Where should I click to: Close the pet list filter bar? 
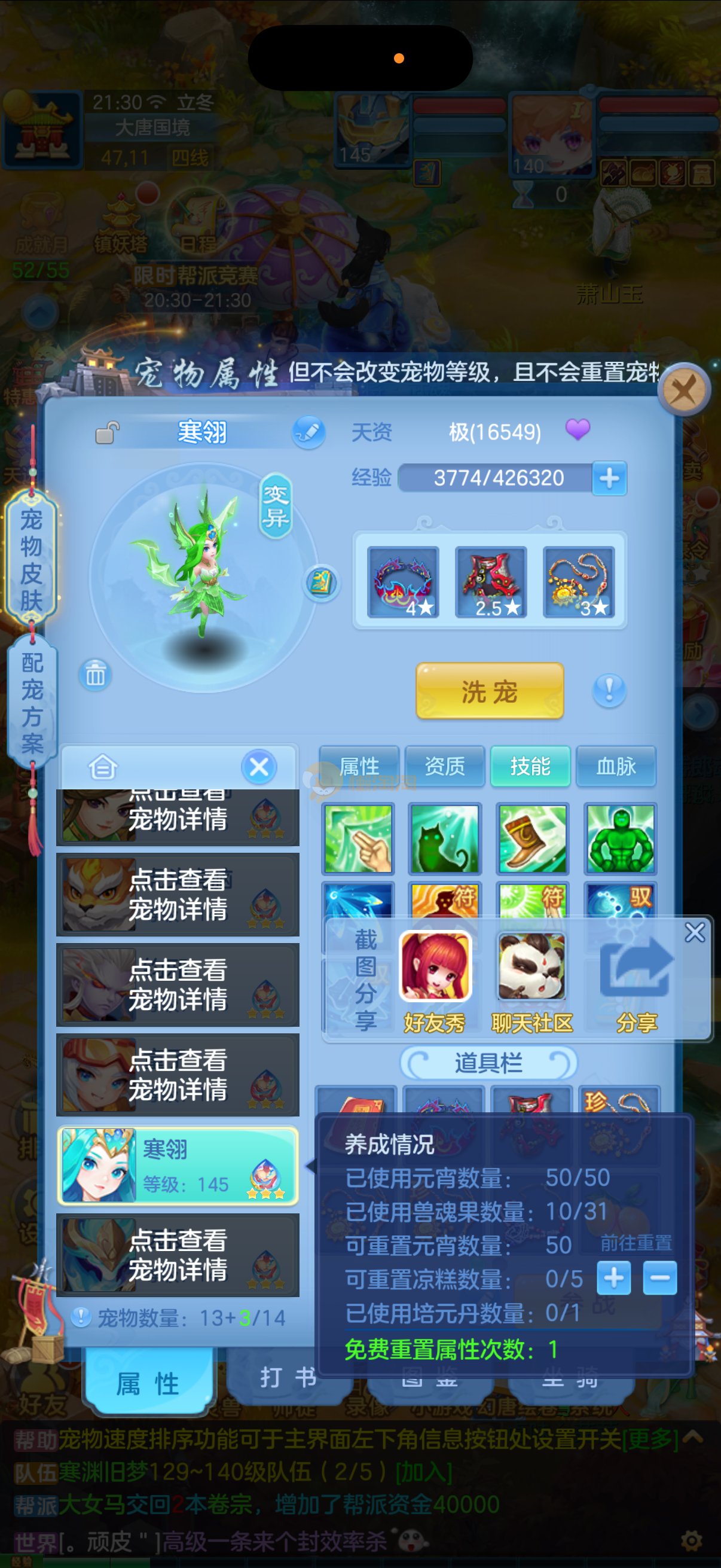pos(259,767)
